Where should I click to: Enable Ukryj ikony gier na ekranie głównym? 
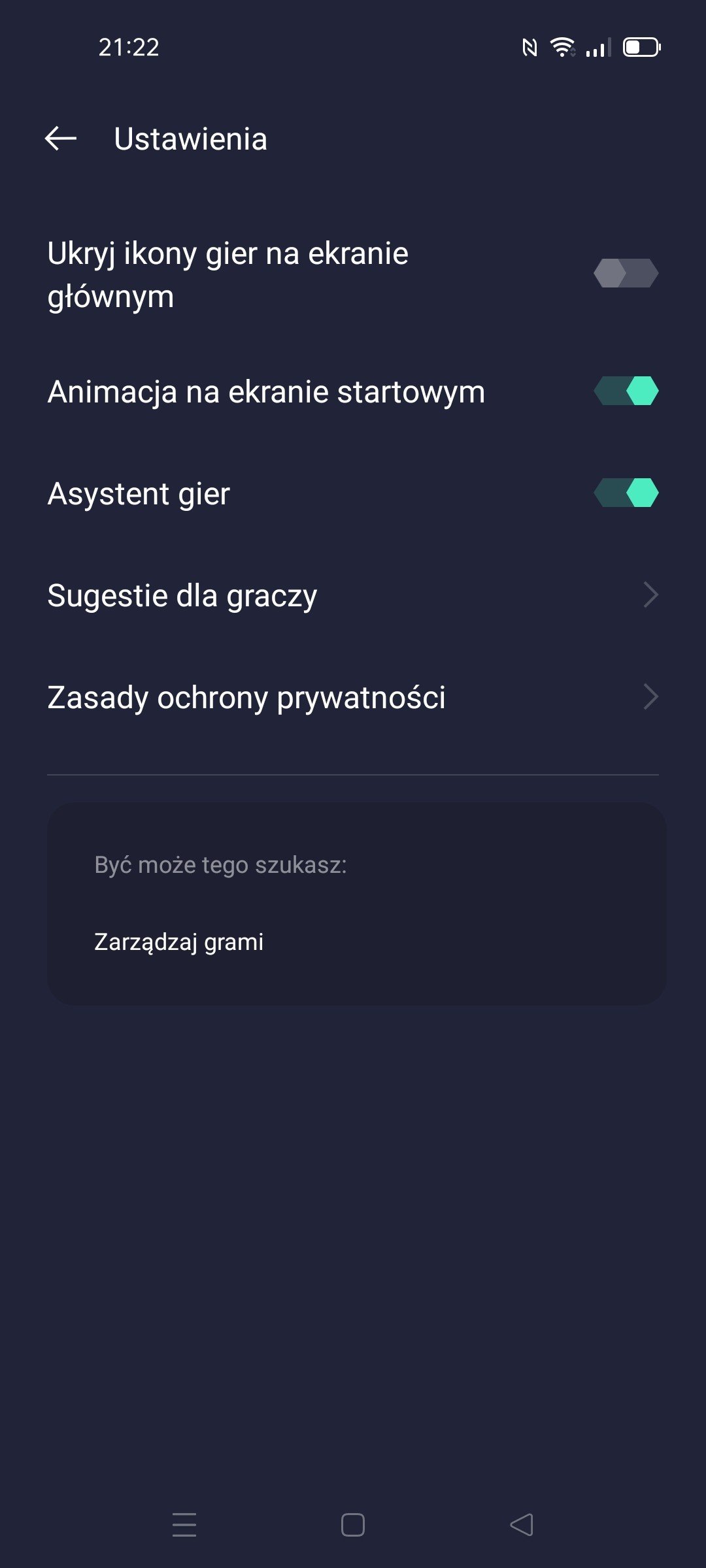(626, 273)
